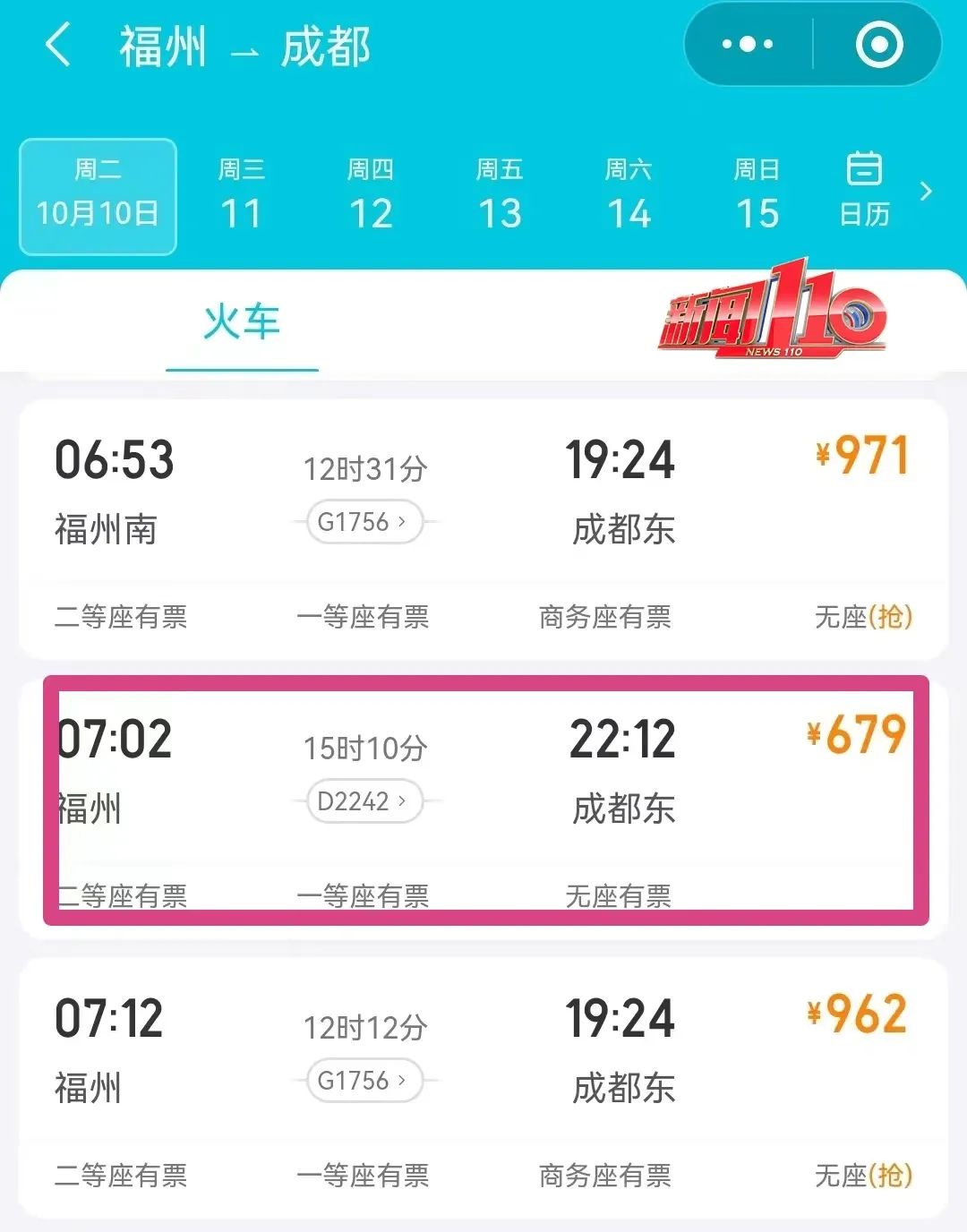The image size is (967, 1232).
Task: Switch to the 火车 tab
Action: pyautogui.click(x=242, y=322)
